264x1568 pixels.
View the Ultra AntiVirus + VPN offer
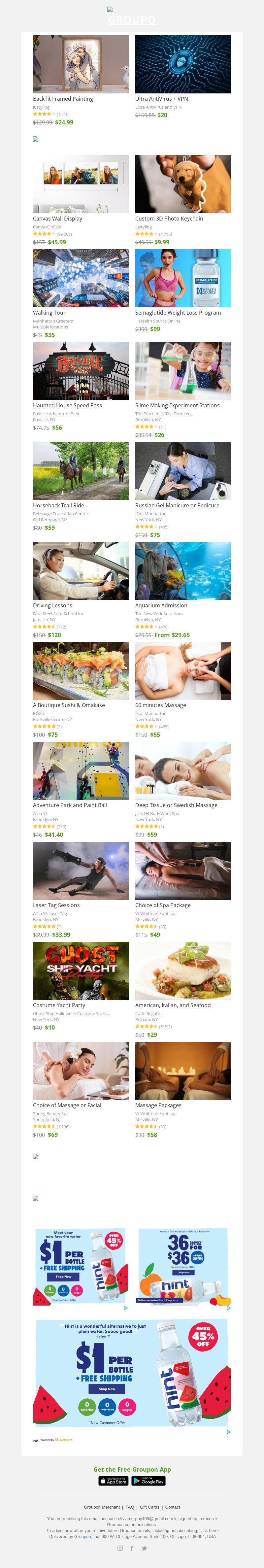tap(182, 64)
